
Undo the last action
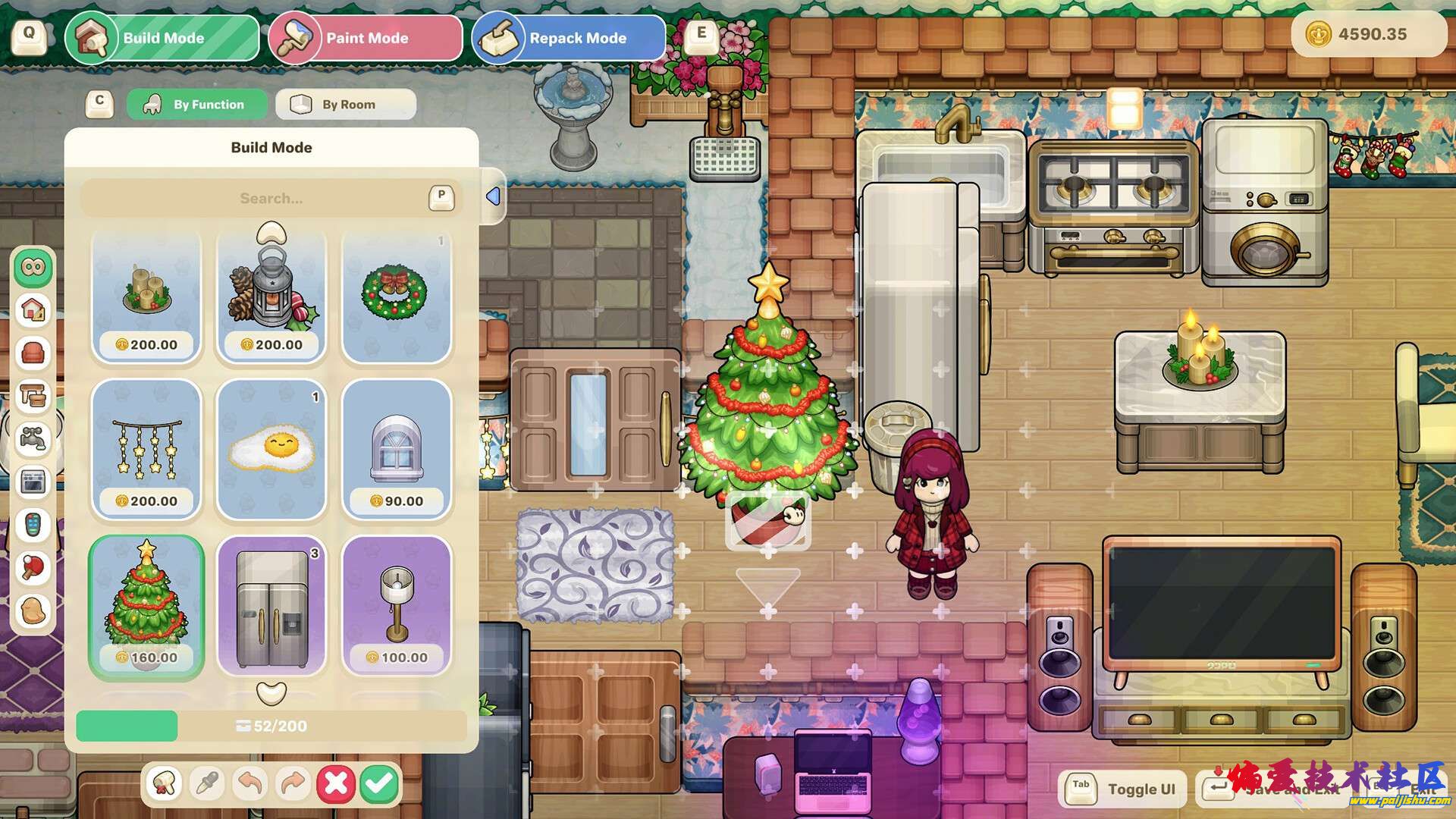250,783
